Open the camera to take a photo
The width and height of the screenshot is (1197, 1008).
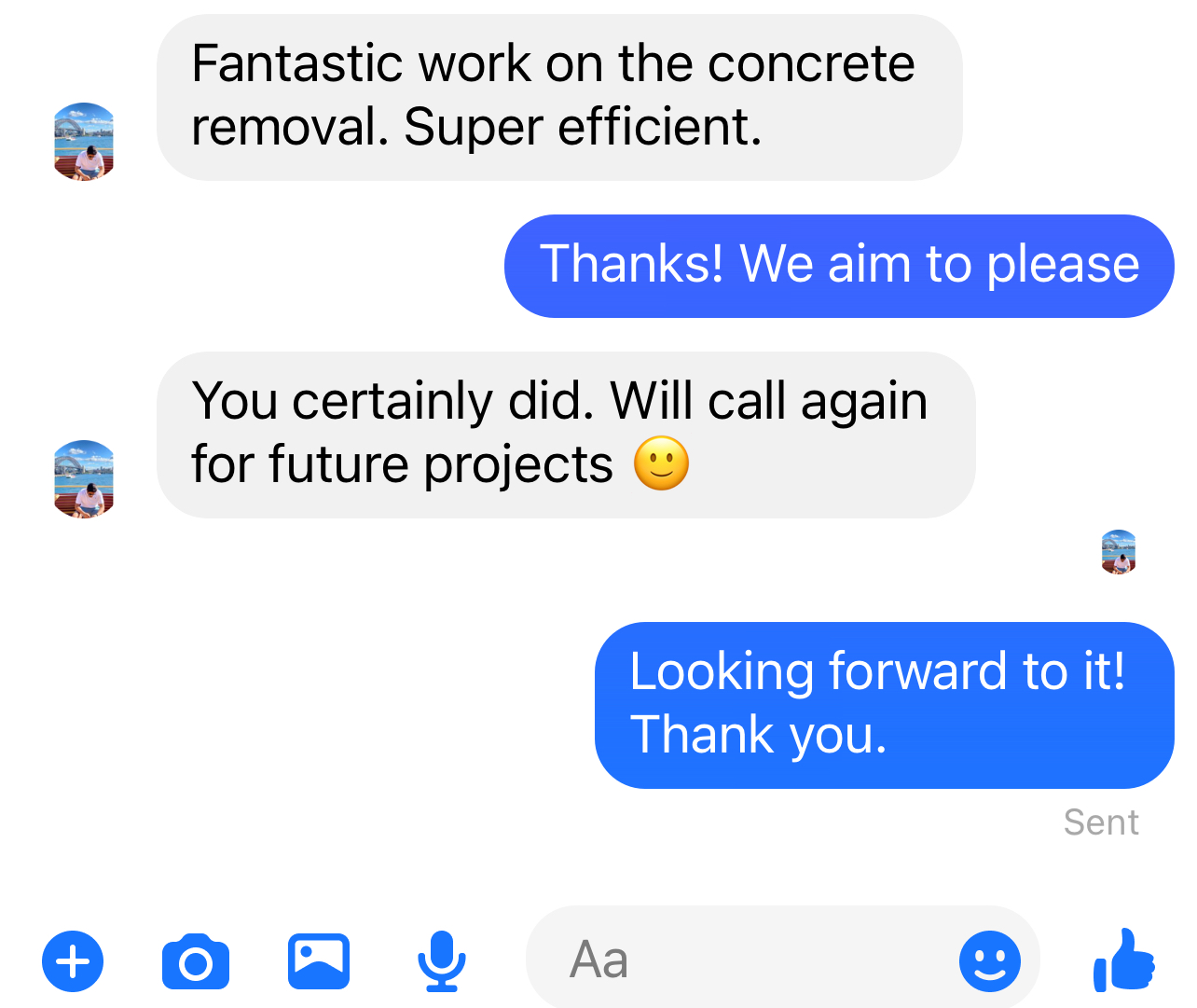196,960
